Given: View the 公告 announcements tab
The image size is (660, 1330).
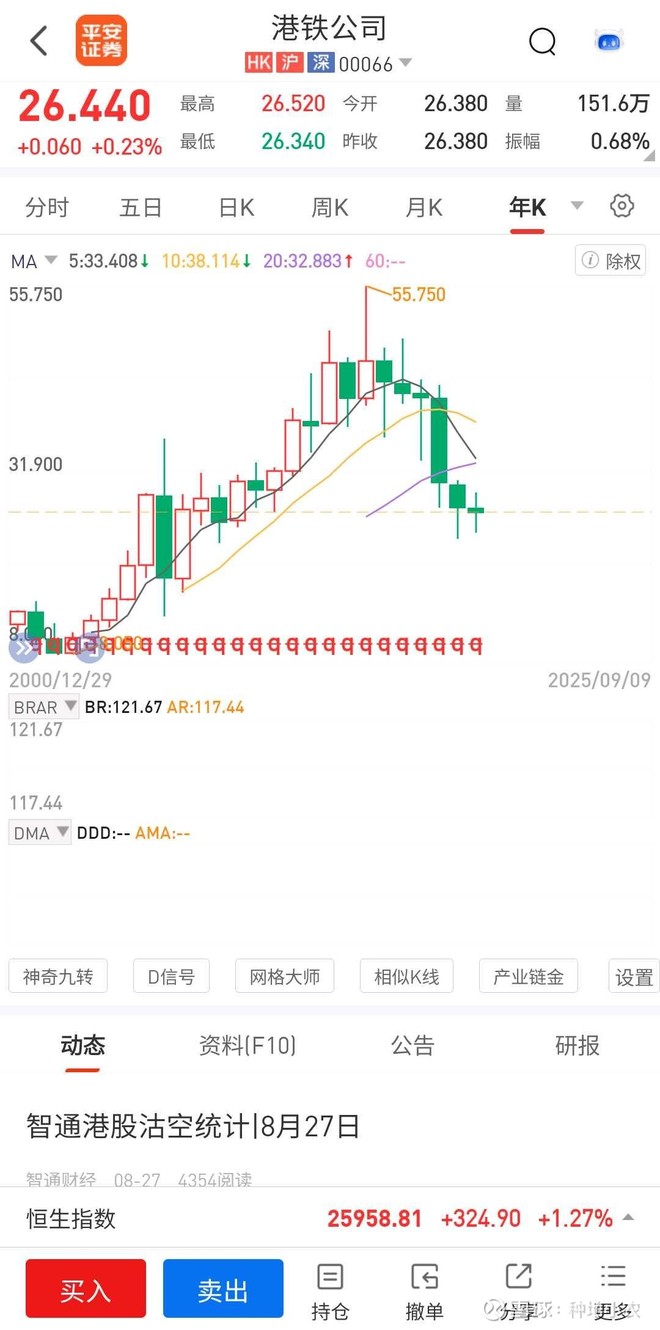Looking at the screenshot, I should (412, 1046).
